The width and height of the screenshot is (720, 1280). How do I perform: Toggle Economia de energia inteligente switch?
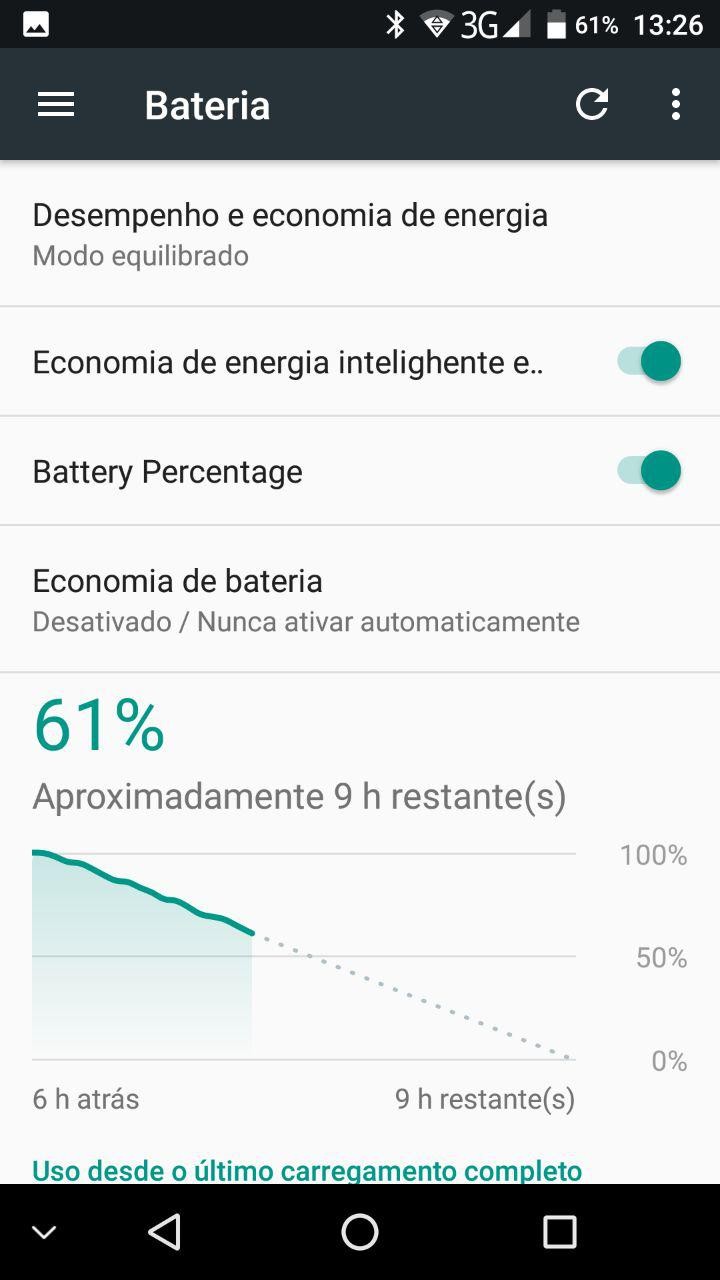coord(648,362)
